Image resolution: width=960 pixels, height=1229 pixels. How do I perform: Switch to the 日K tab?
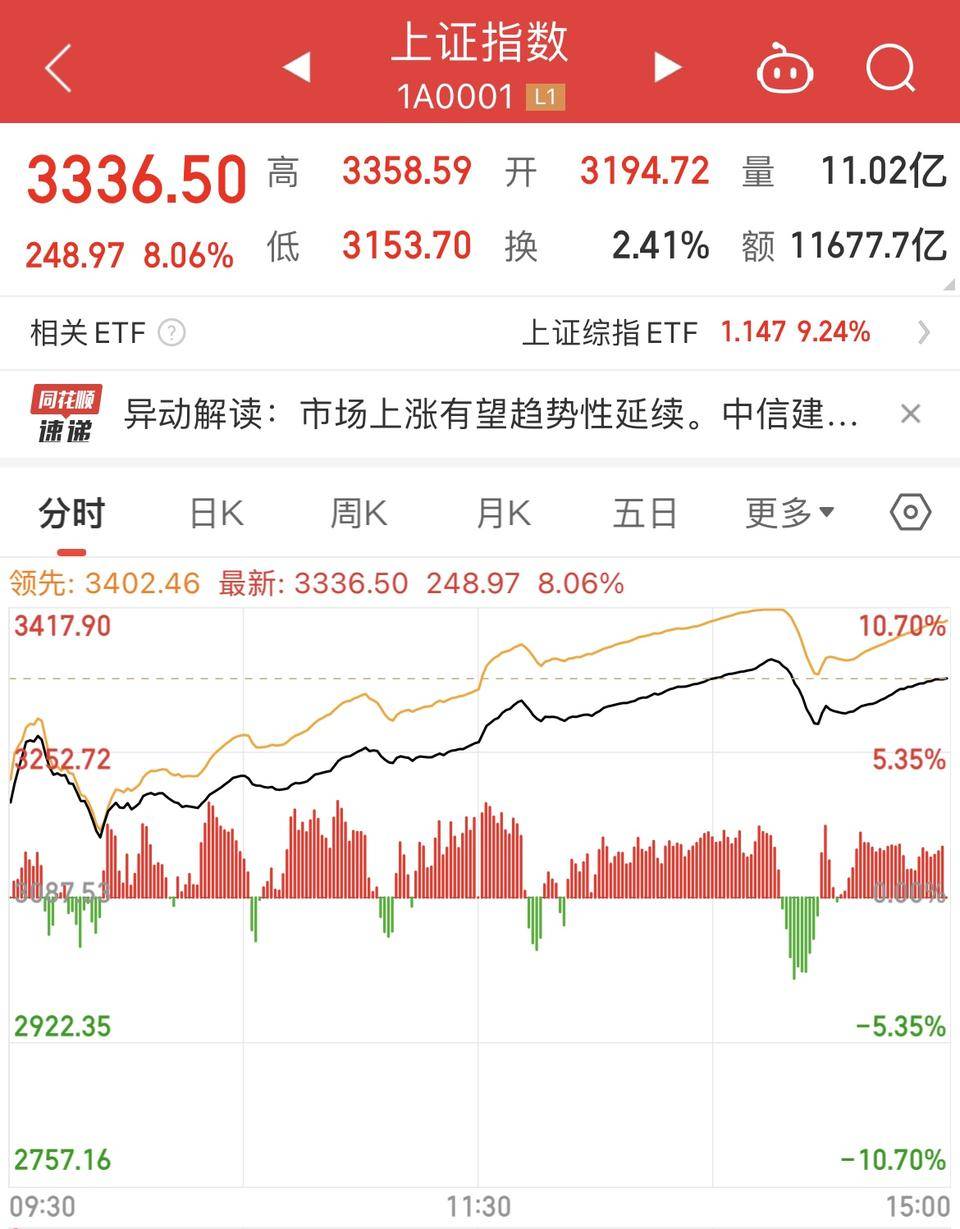[x=213, y=511]
